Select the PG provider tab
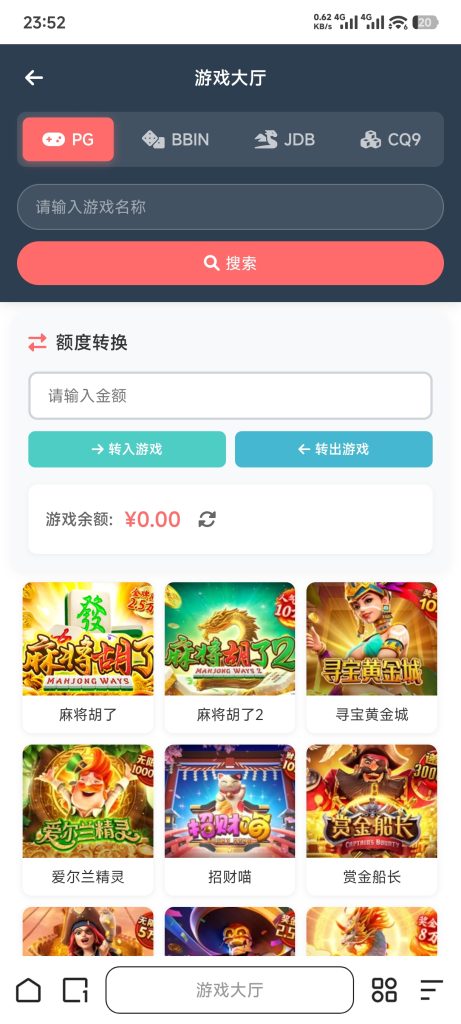This screenshot has width=461, height=1024. pos(68,139)
